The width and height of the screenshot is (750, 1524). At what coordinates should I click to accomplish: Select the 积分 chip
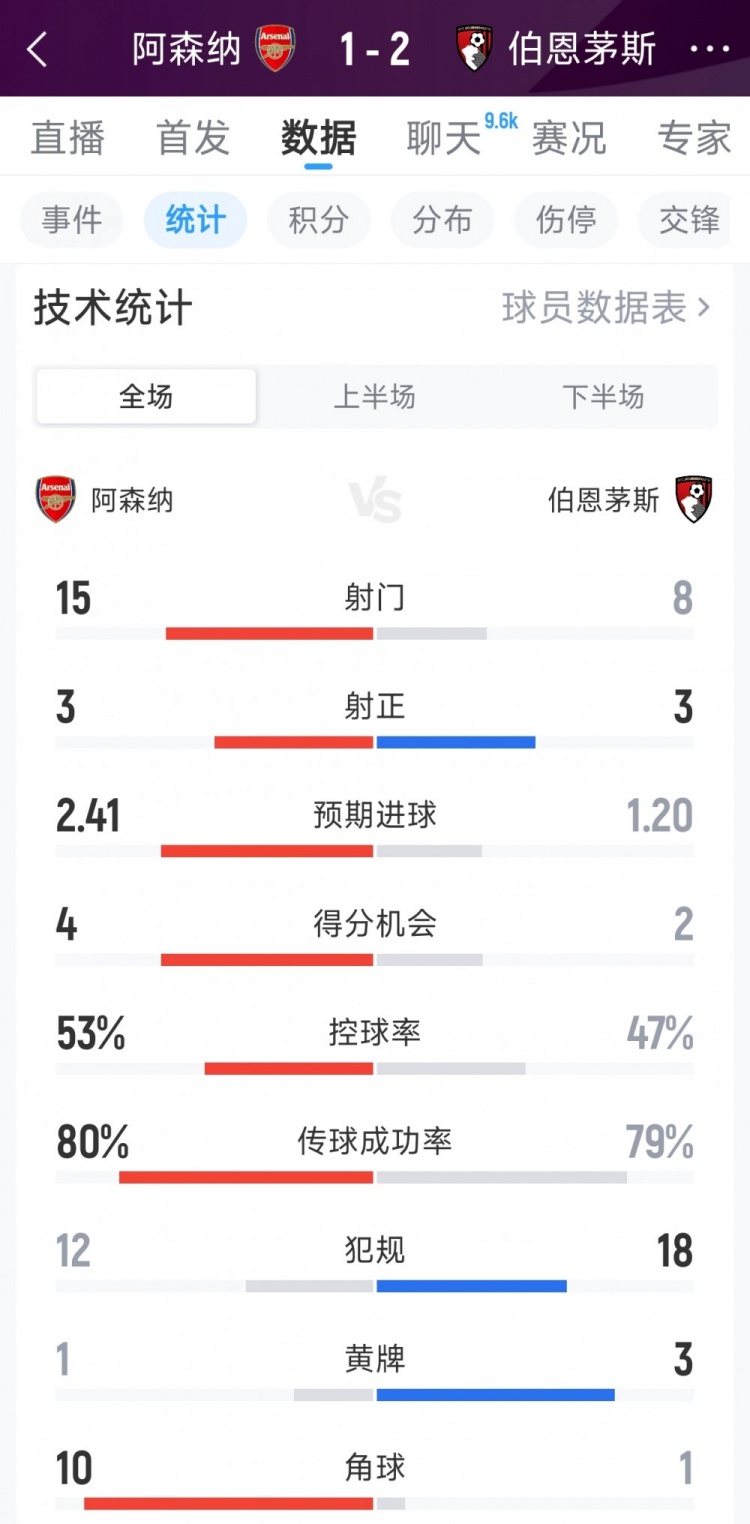click(x=318, y=220)
